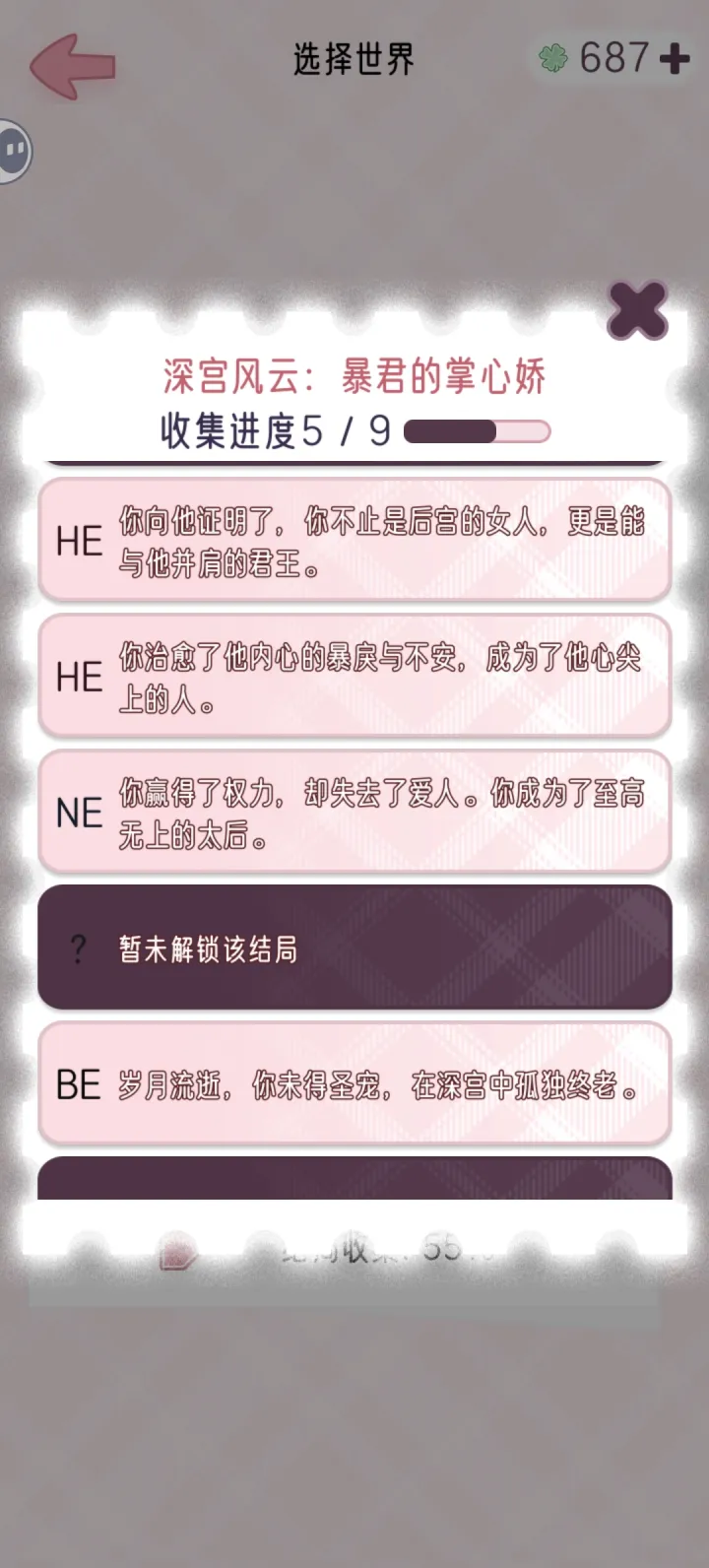
Task: Select the NE ending about 至高无上的太后
Action: pyautogui.click(x=354, y=813)
